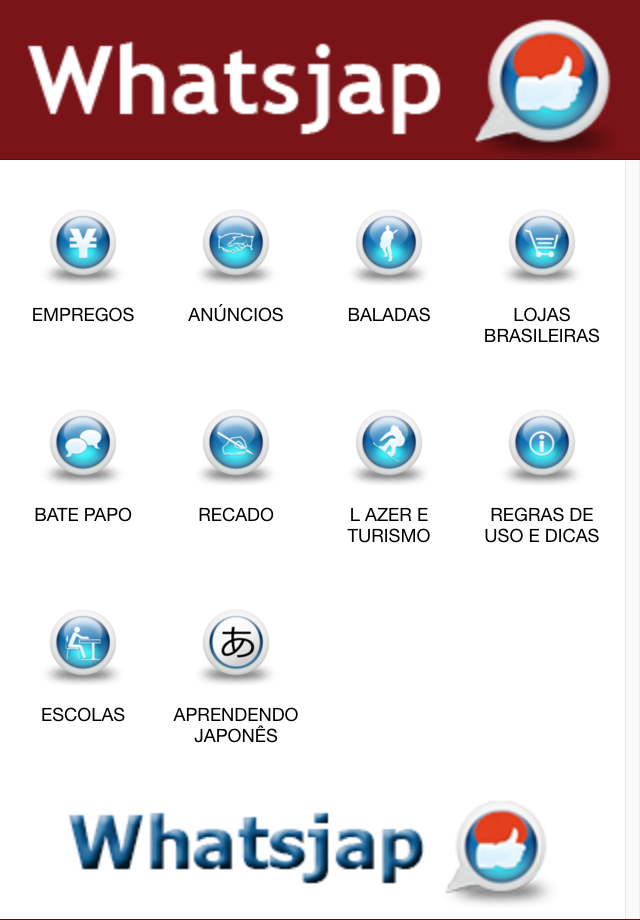Go to Anúncios
This screenshot has height=920, width=640.
coord(236,244)
